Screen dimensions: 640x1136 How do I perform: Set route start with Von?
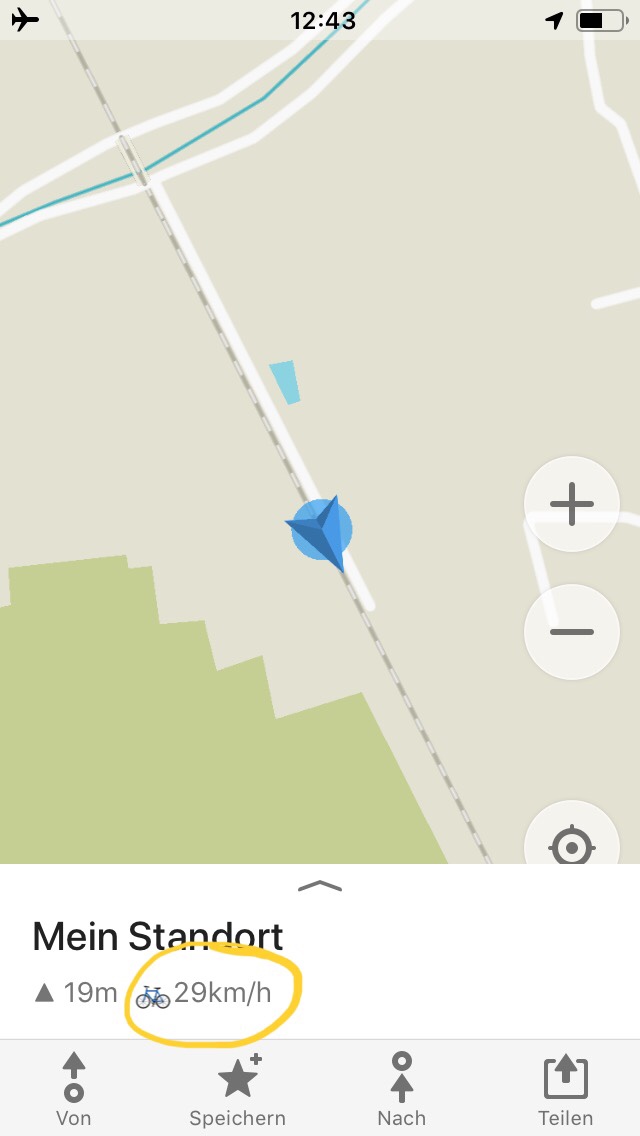(x=74, y=1089)
